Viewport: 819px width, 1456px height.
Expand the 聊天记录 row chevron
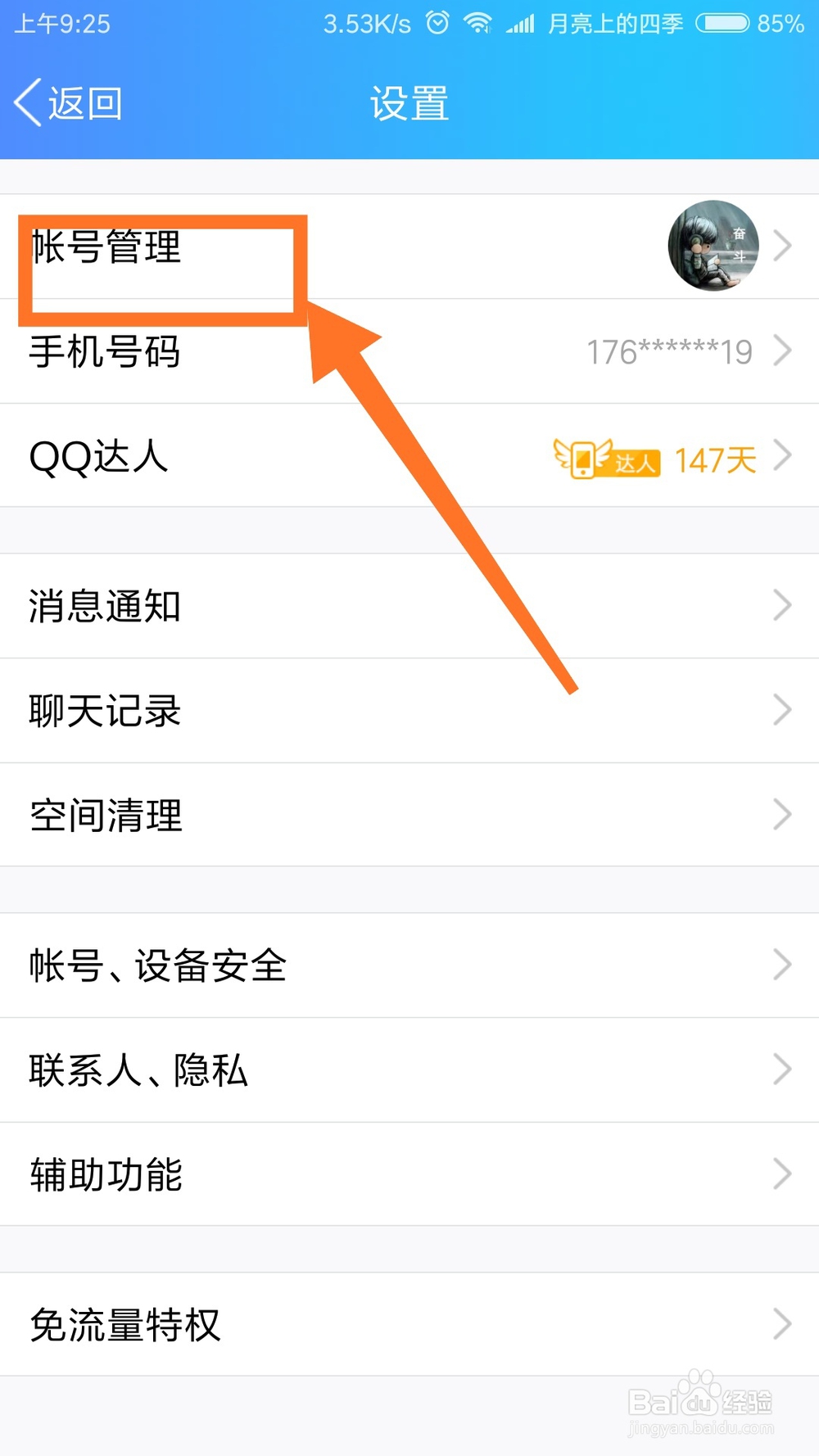click(782, 710)
